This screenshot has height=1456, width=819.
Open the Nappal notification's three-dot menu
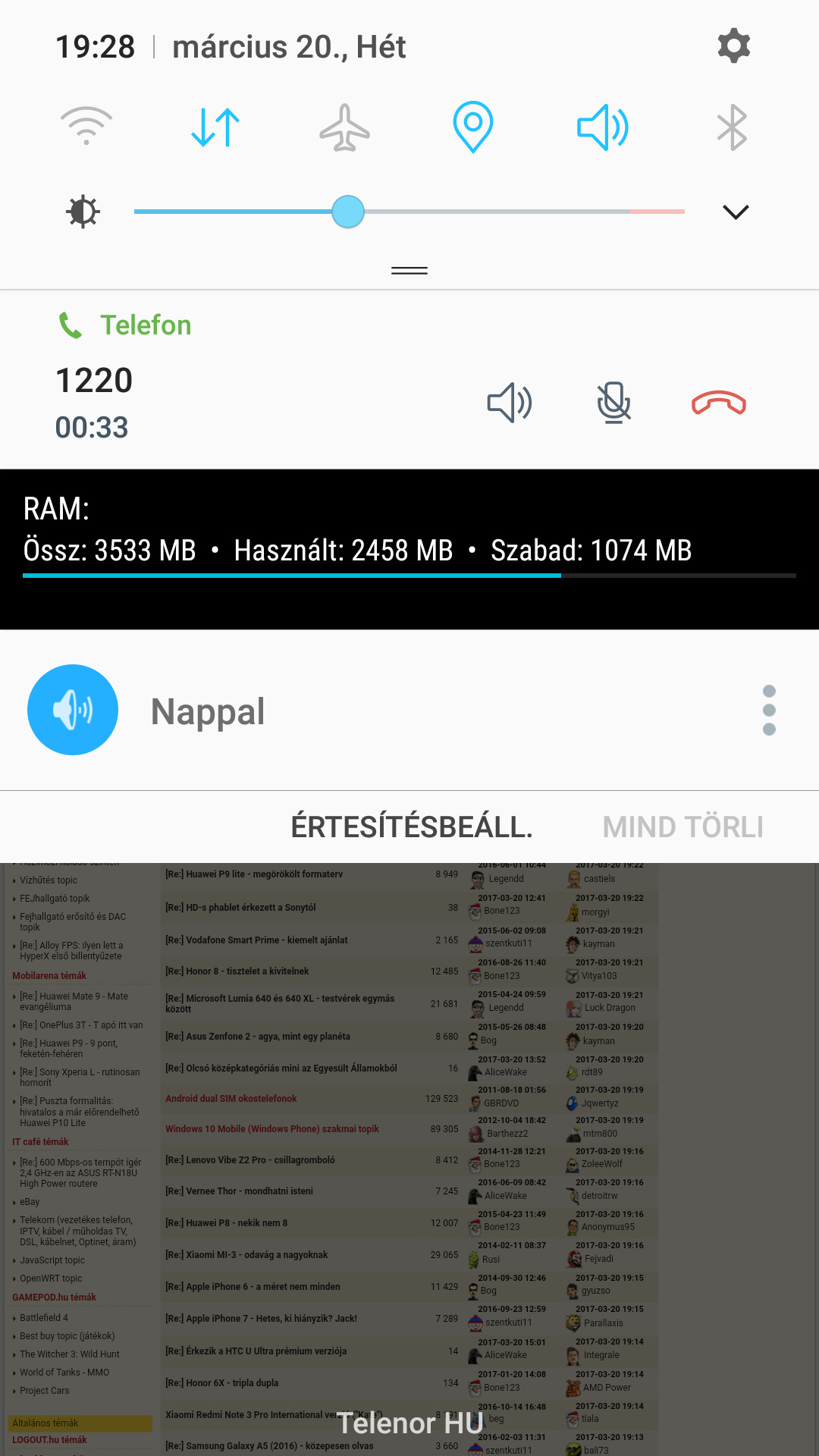tap(769, 710)
